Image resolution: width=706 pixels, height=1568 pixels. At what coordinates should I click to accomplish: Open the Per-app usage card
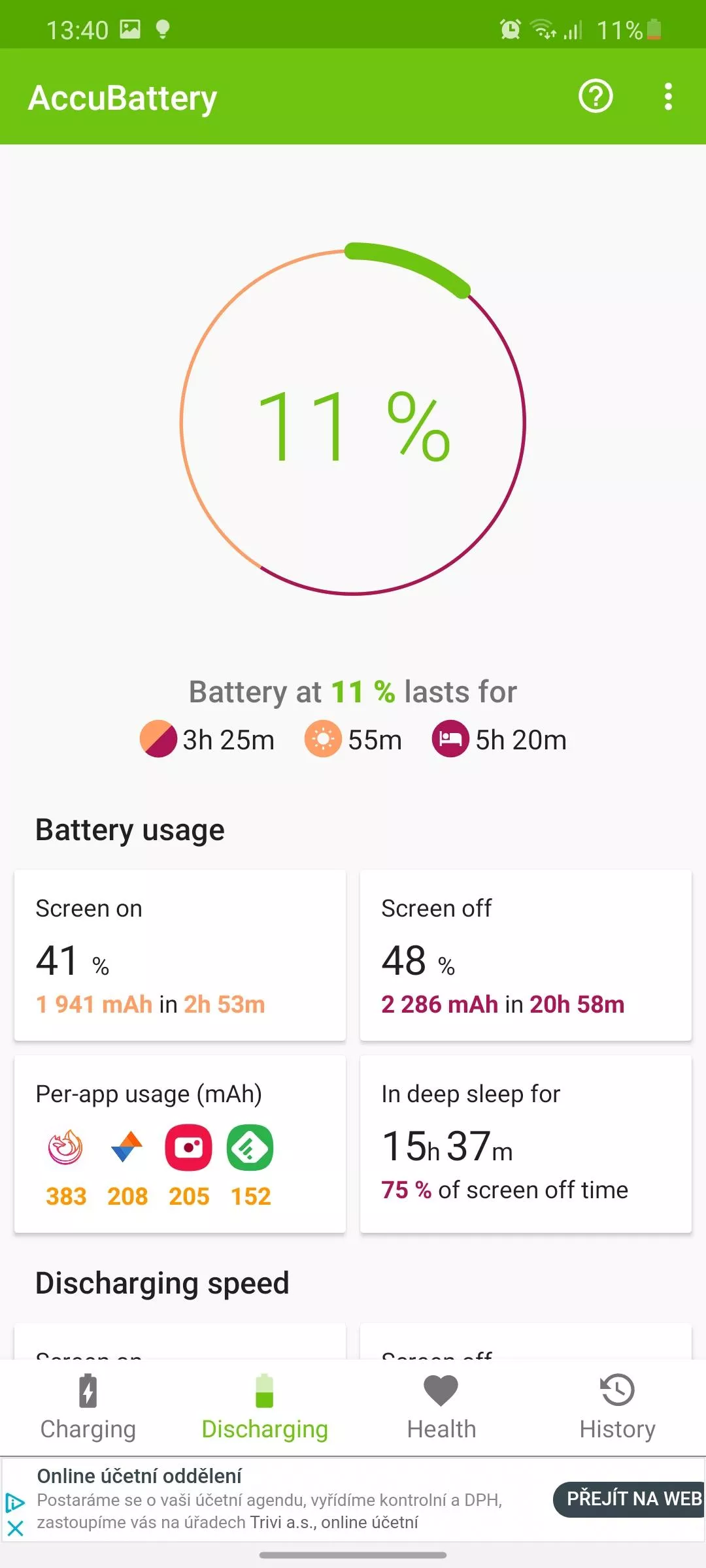pyautogui.click(x=180, y=1144)
